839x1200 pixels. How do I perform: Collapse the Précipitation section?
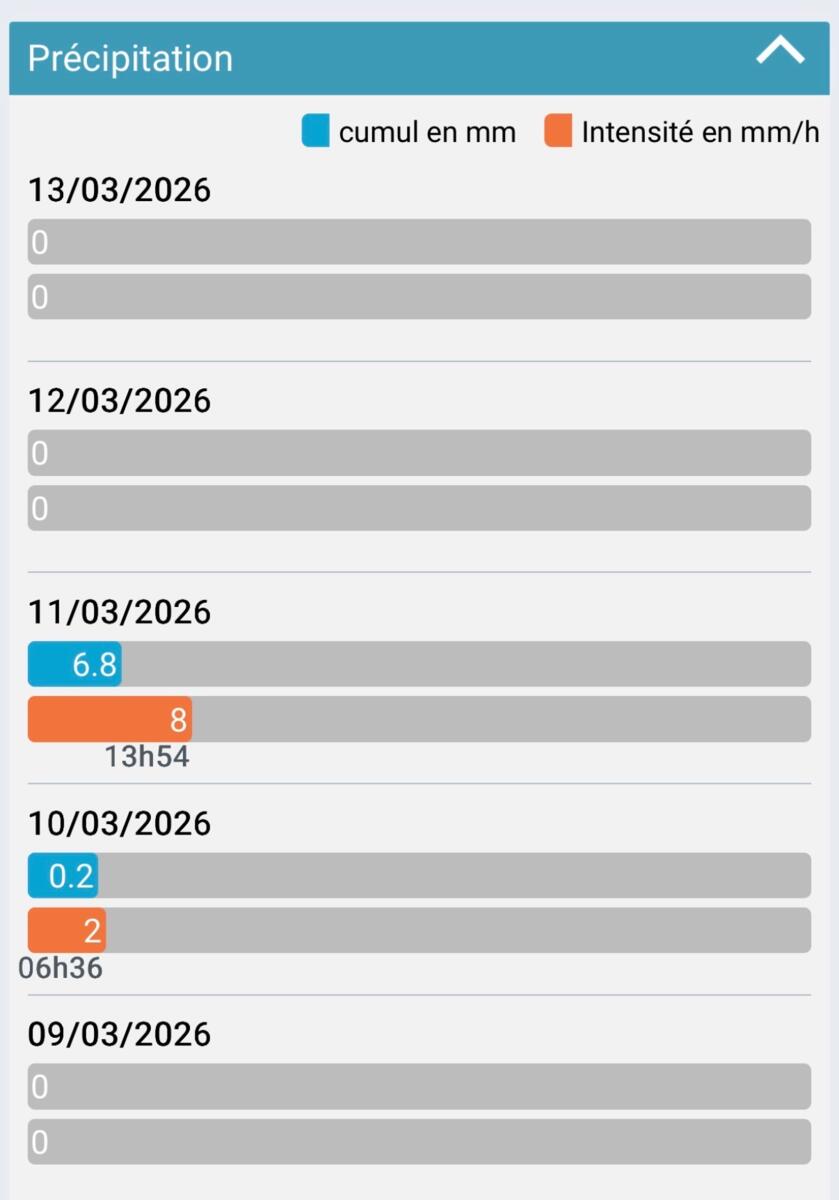(x=779, y=54)
